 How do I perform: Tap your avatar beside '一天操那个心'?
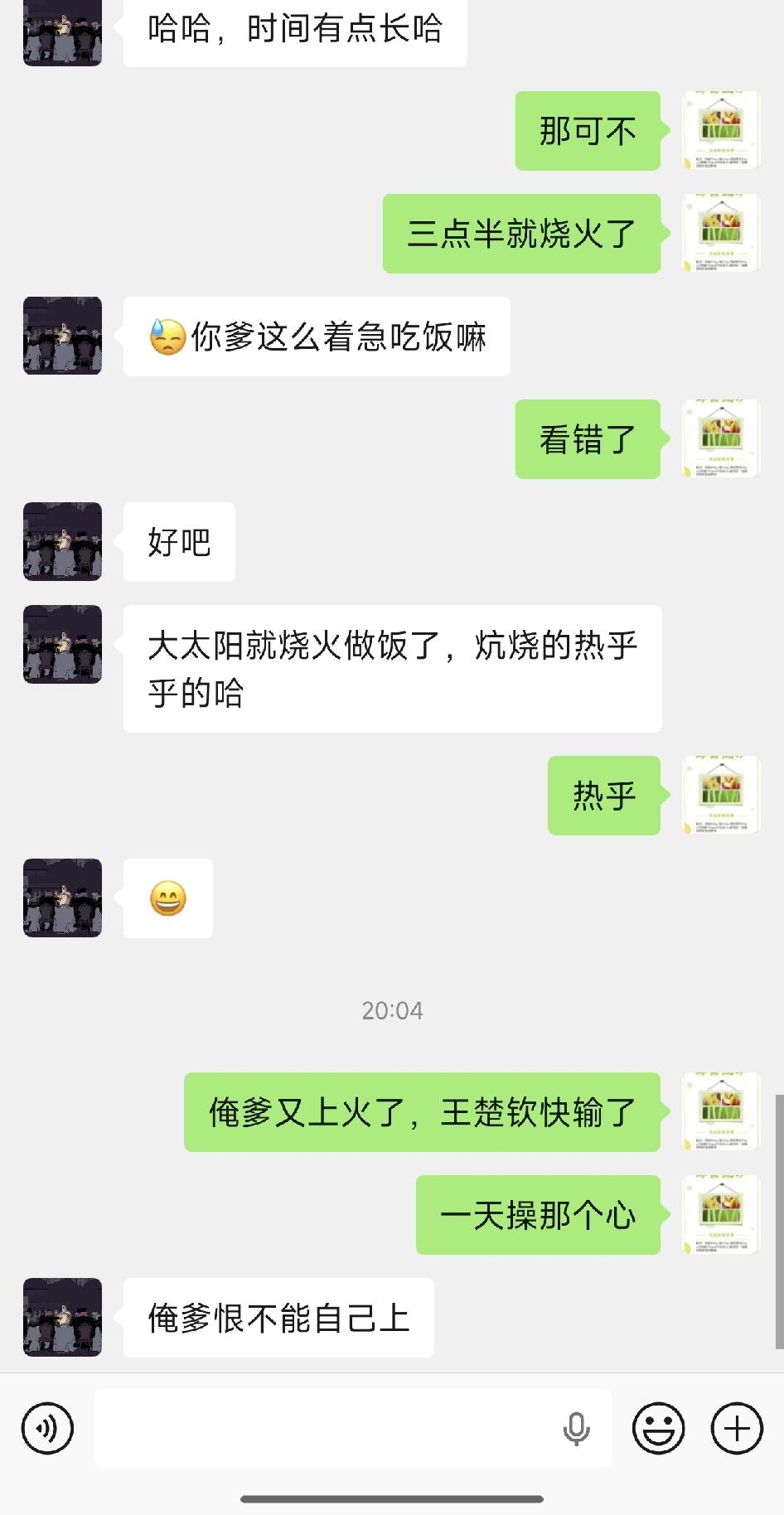(x=720, y=1215)
